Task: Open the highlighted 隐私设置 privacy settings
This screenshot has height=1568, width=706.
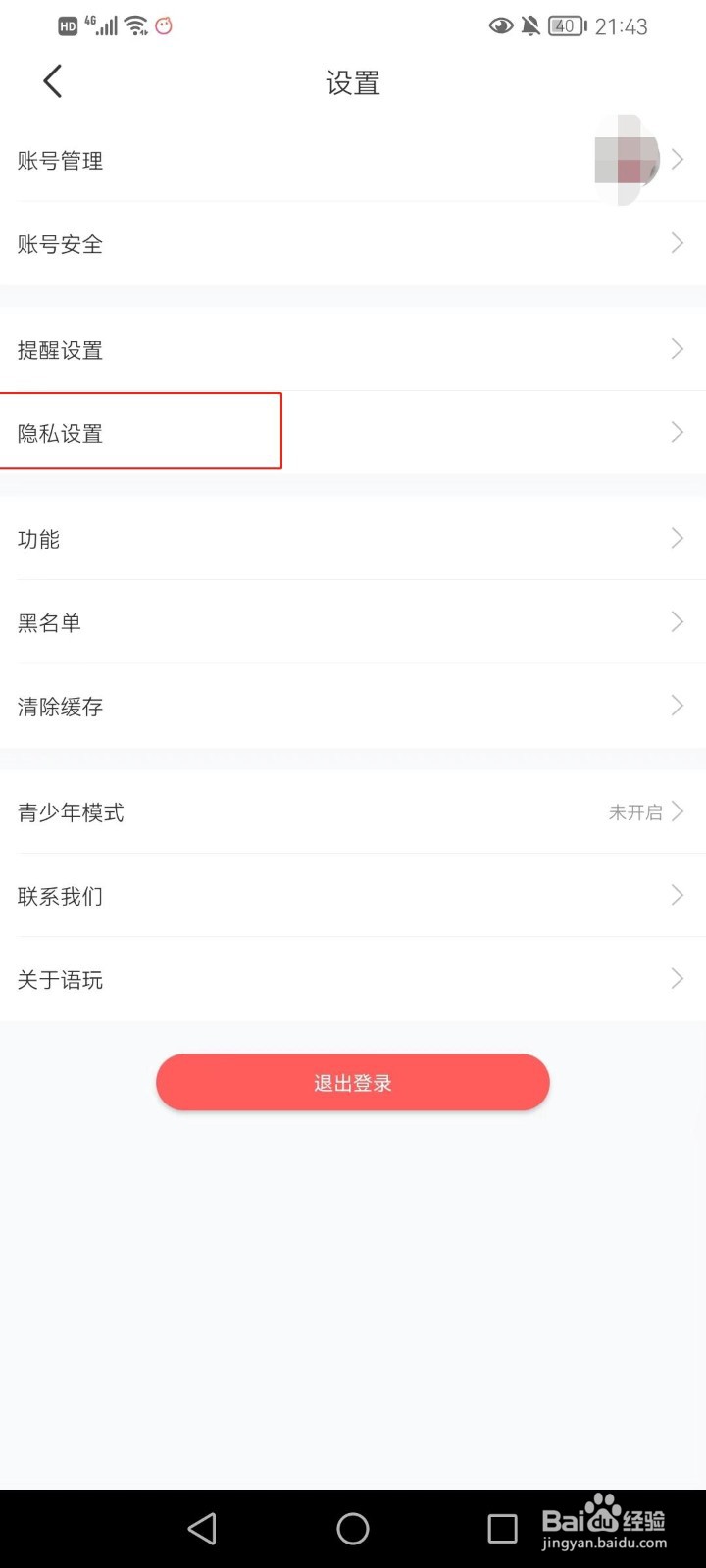Action: pyautogui.click(x=141, y=433)
